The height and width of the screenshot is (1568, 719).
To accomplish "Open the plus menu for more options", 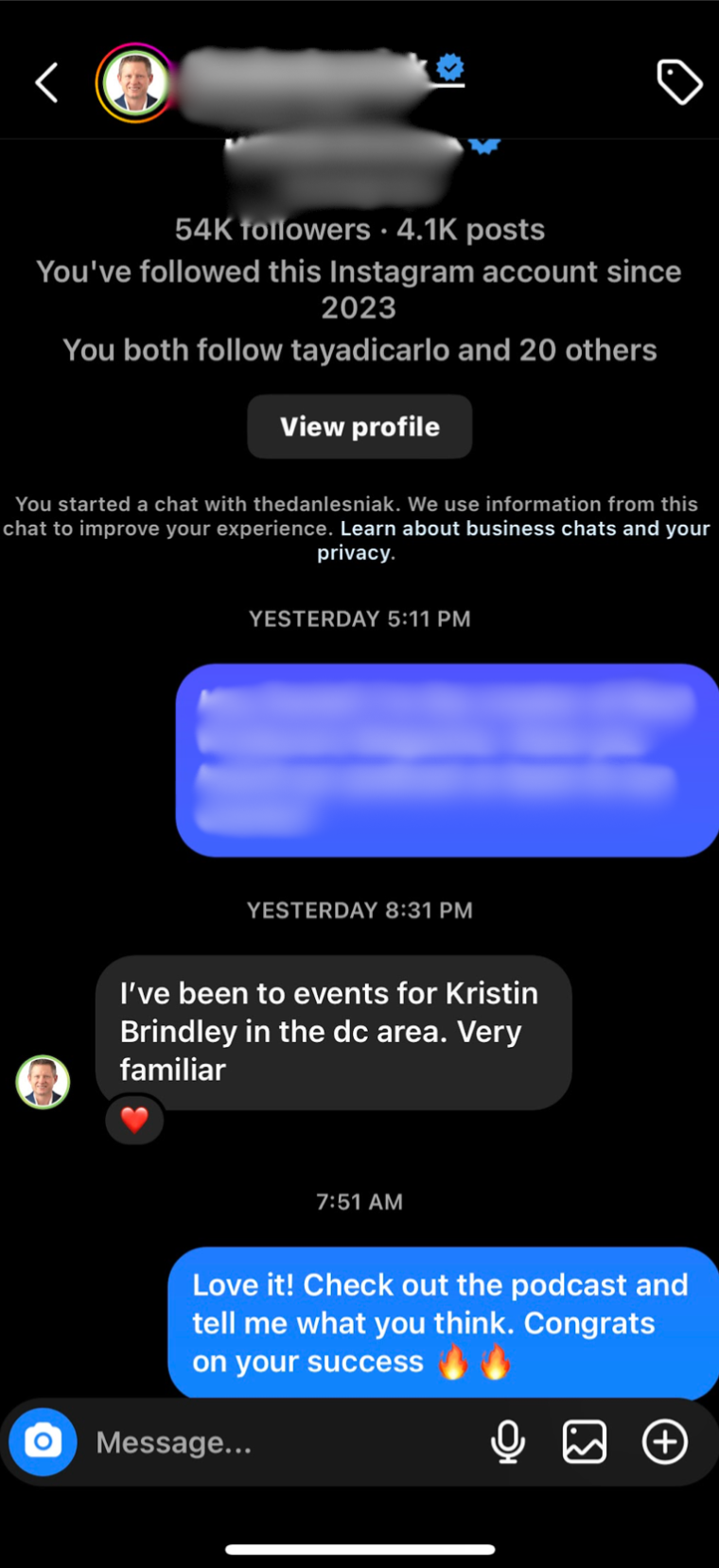I will coord(665,1441).
